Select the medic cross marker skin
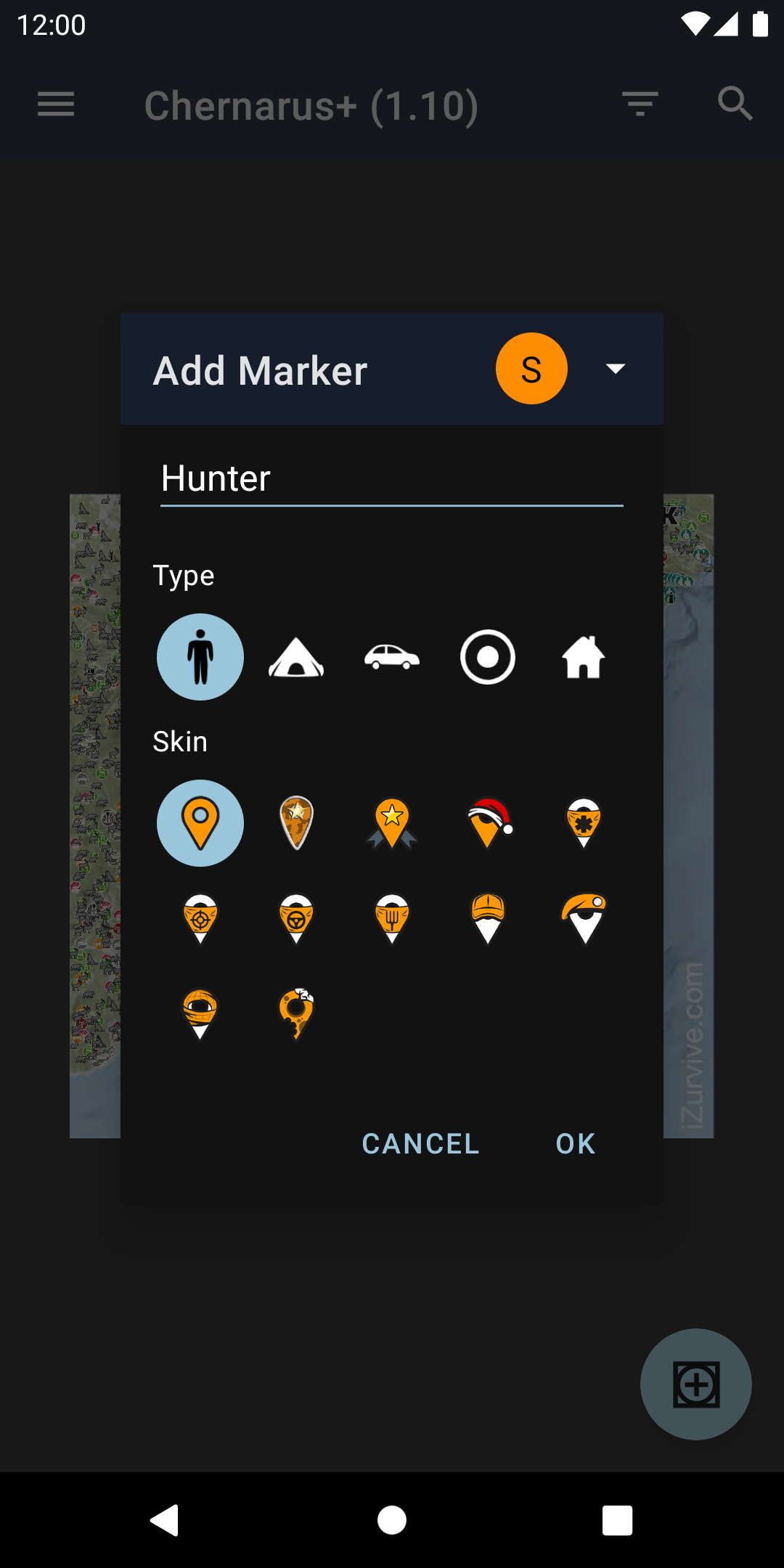784x1568 pixels. coord(584,823)
